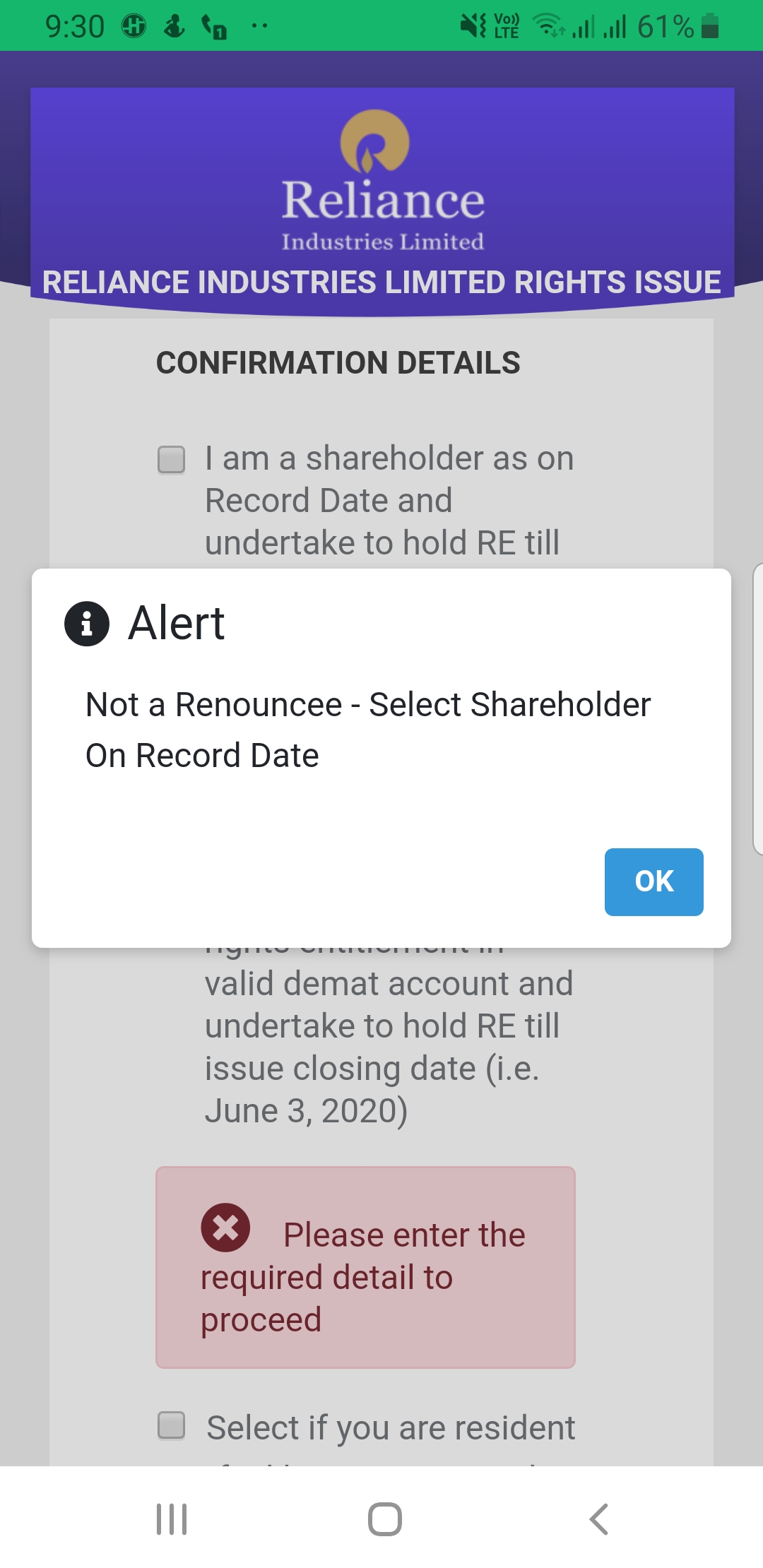The height and width of the screenshot is (1568, 763).
Task: Check the shareholder as on Record Date box
Action: pos(171,460)
